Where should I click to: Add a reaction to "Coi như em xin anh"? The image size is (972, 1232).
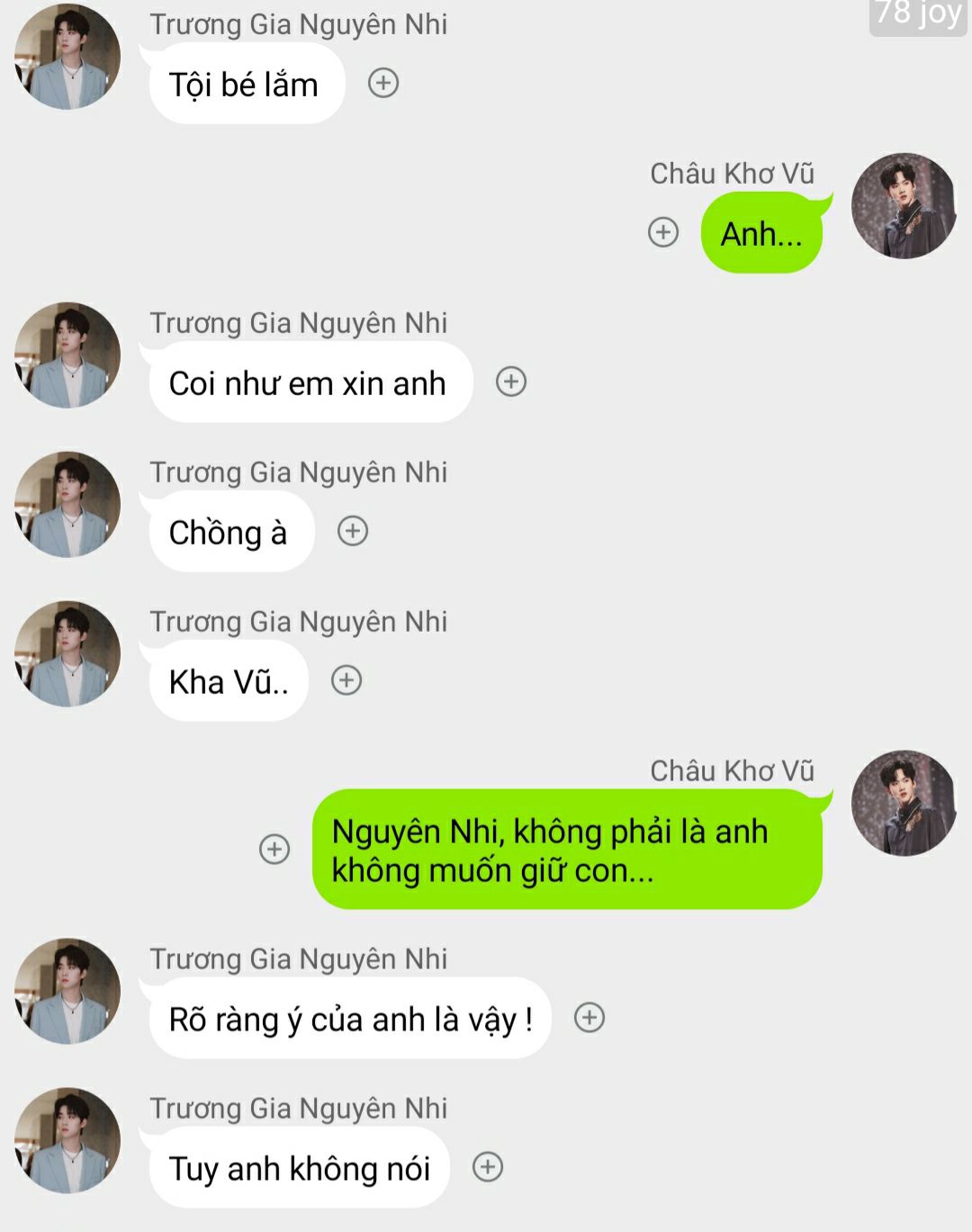(x=511, y=382)
